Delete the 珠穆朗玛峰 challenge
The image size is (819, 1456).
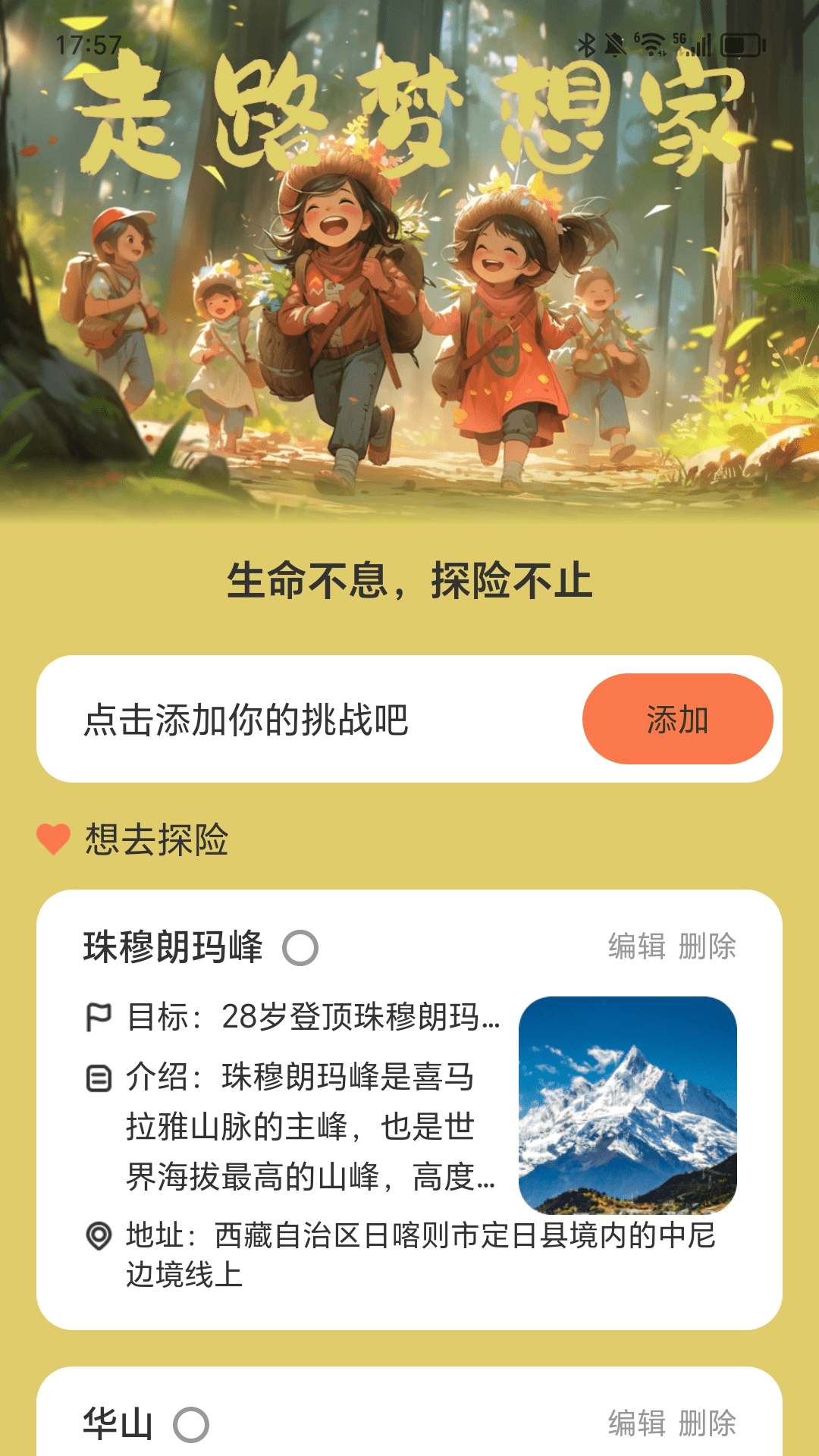(707, 946)
